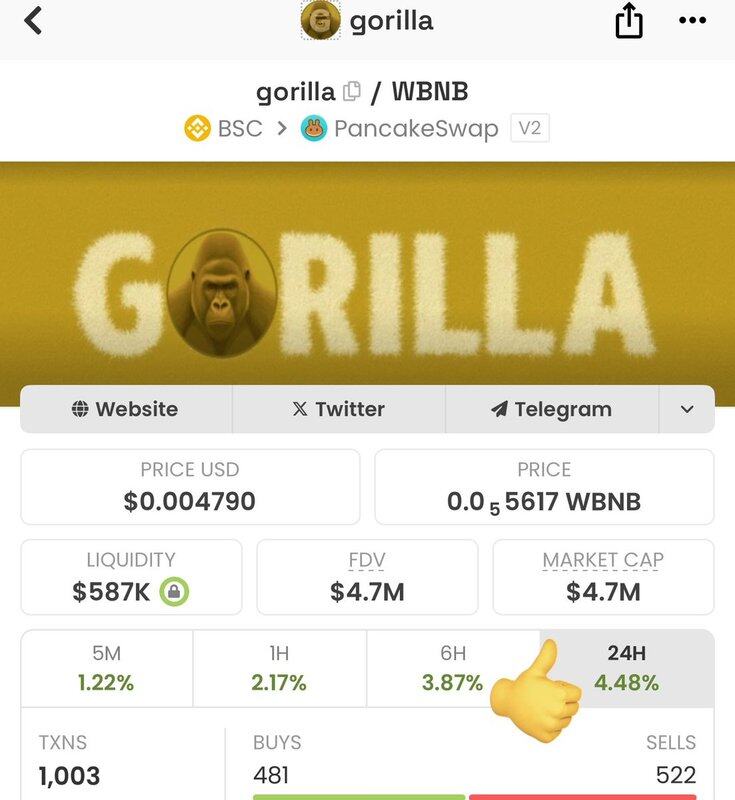This screenshot has width=735, height=800.
Task: Copy the gorilla token address
Action: tap(351, 92)
